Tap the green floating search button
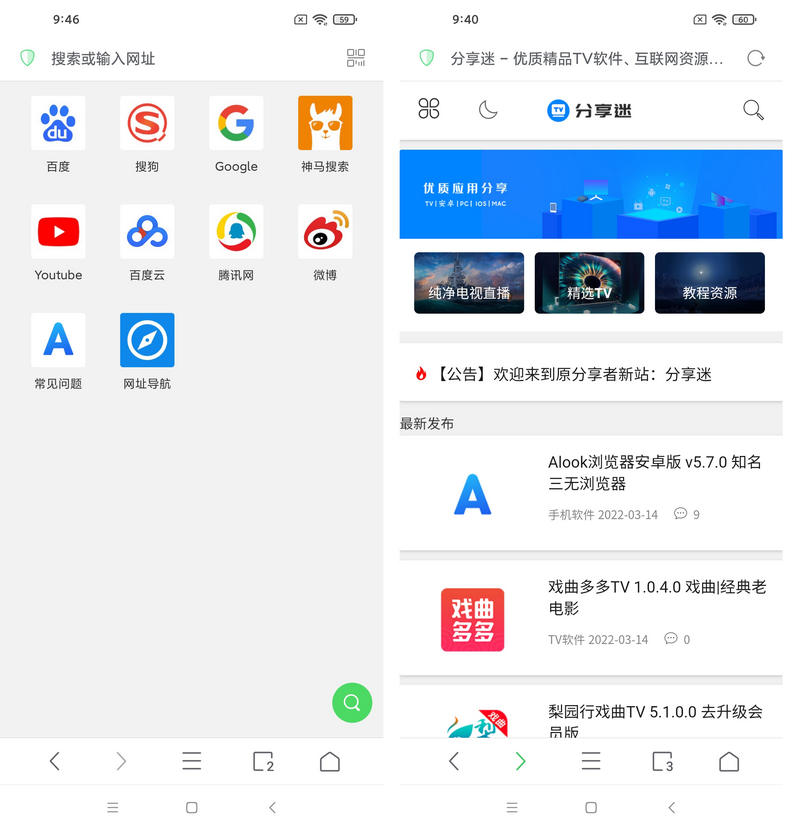The height and width of the screenshot is (831, 800). [x=352, y=703]
